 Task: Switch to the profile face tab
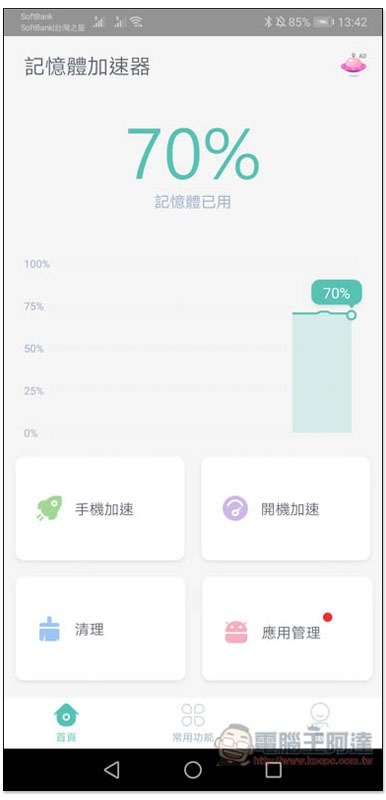tap(320, 719)
